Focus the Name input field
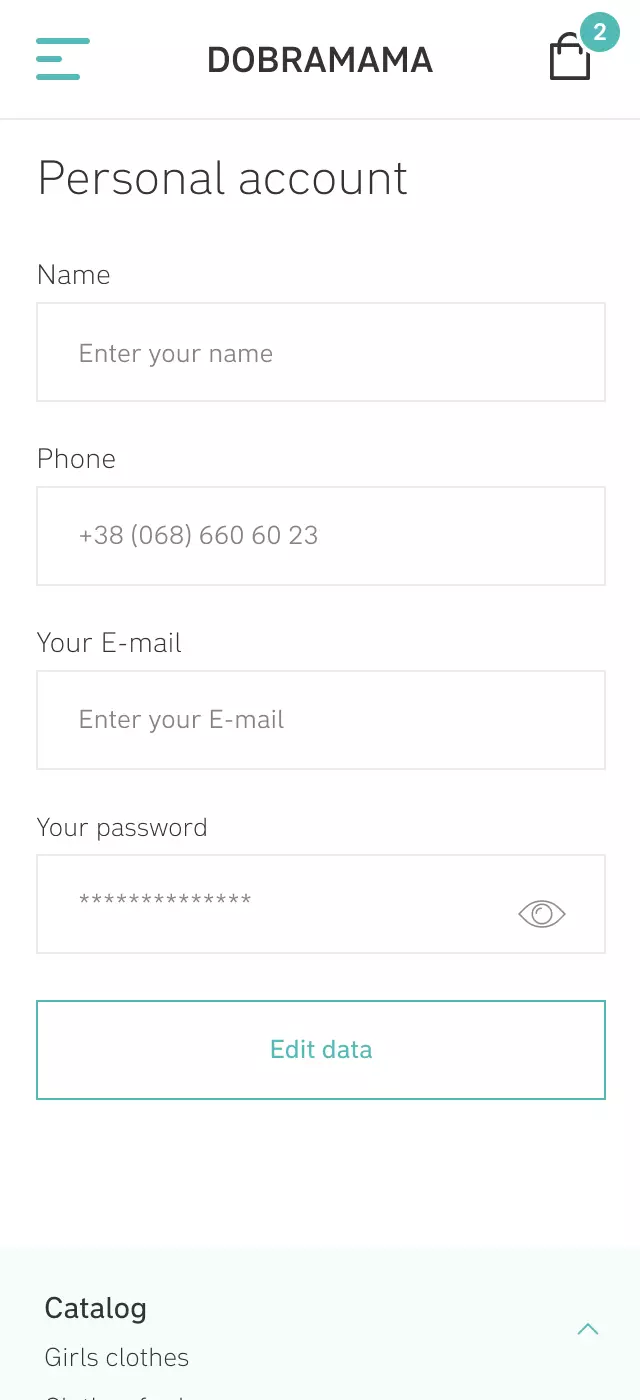 coord(320,353)
